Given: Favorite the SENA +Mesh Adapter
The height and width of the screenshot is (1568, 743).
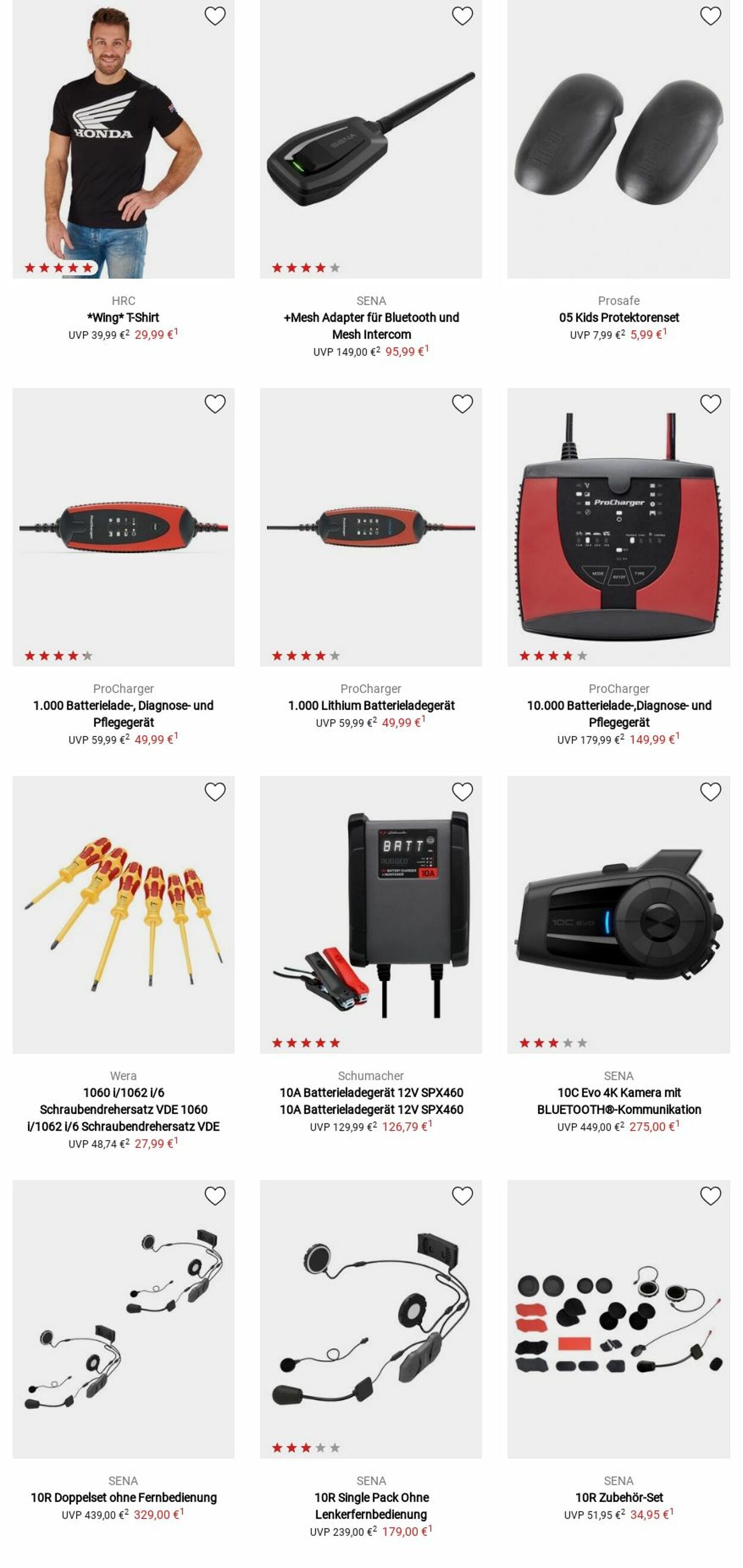Looking at the screenshot, I should coord(462,16).
